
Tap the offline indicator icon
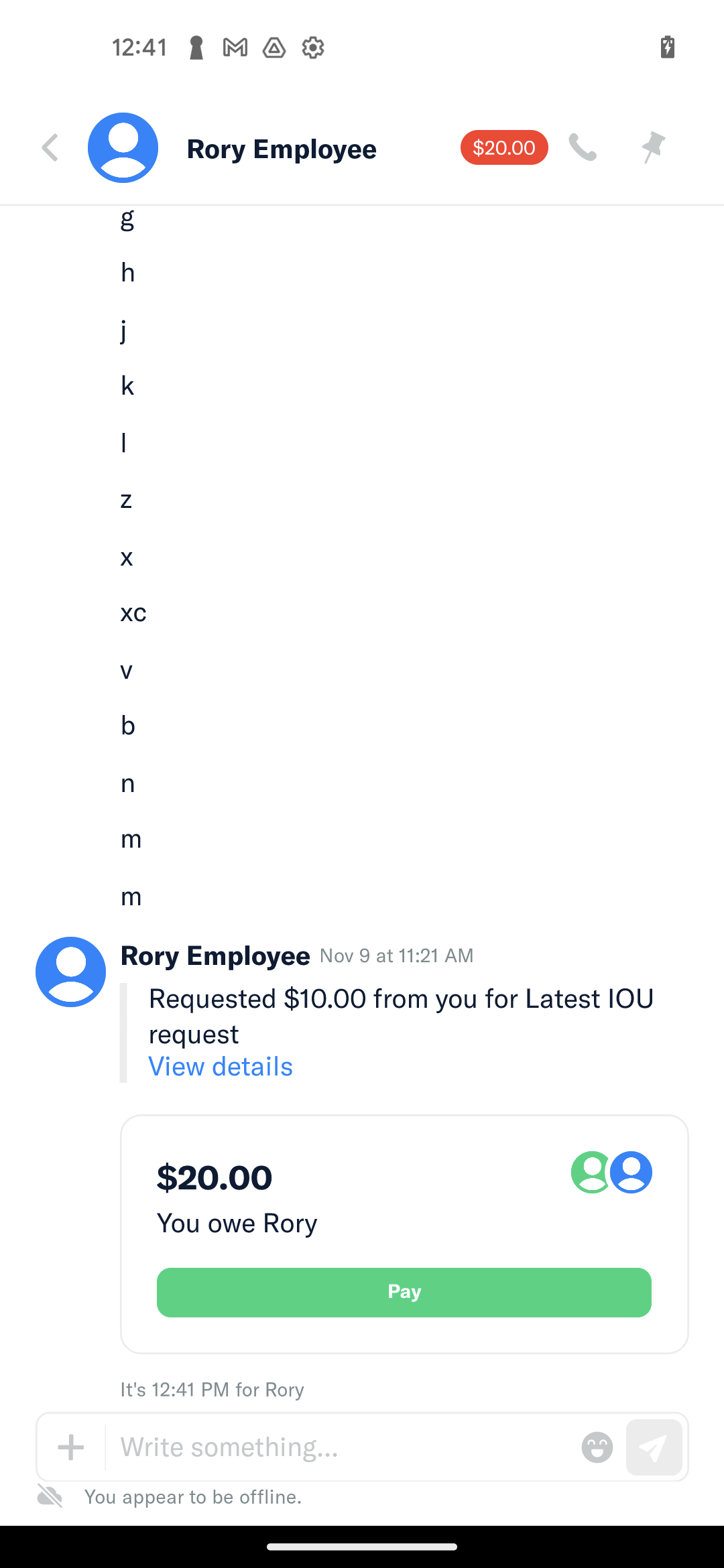pyautogui.click(x=50, y=1496)
